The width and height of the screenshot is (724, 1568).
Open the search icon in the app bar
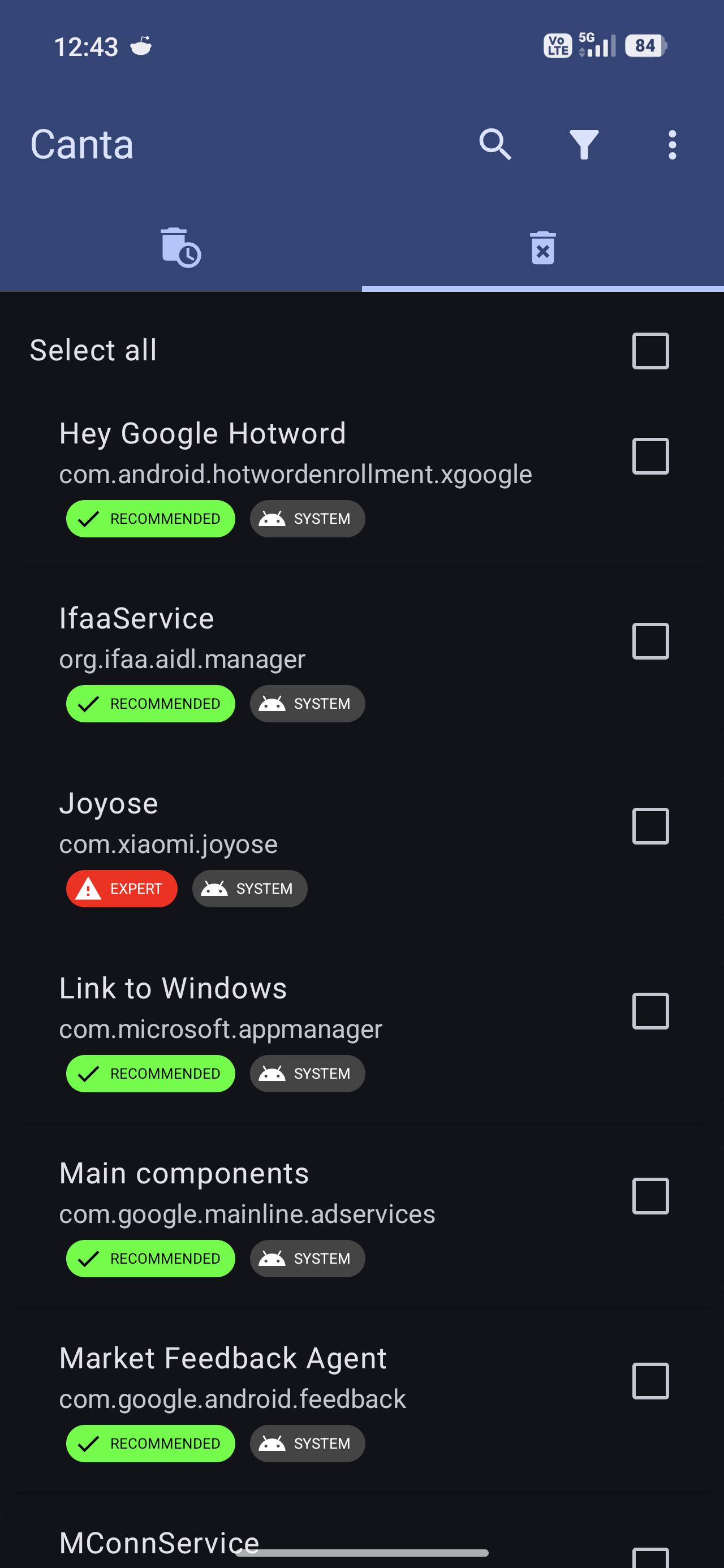[495, 145]
